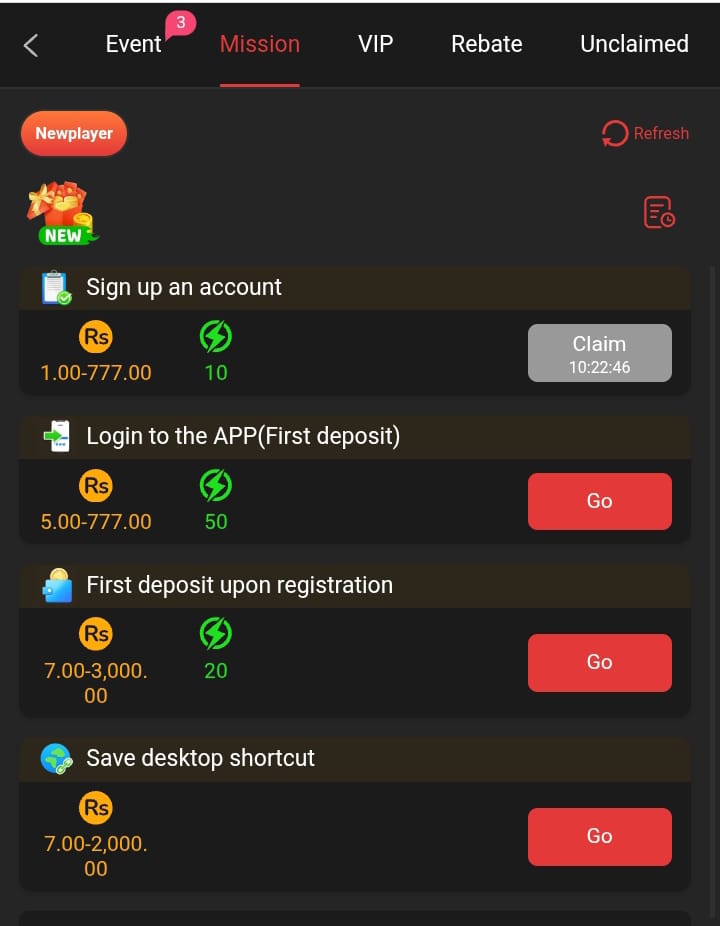Tap Go for First deposit upon registration

pos(599,662)
